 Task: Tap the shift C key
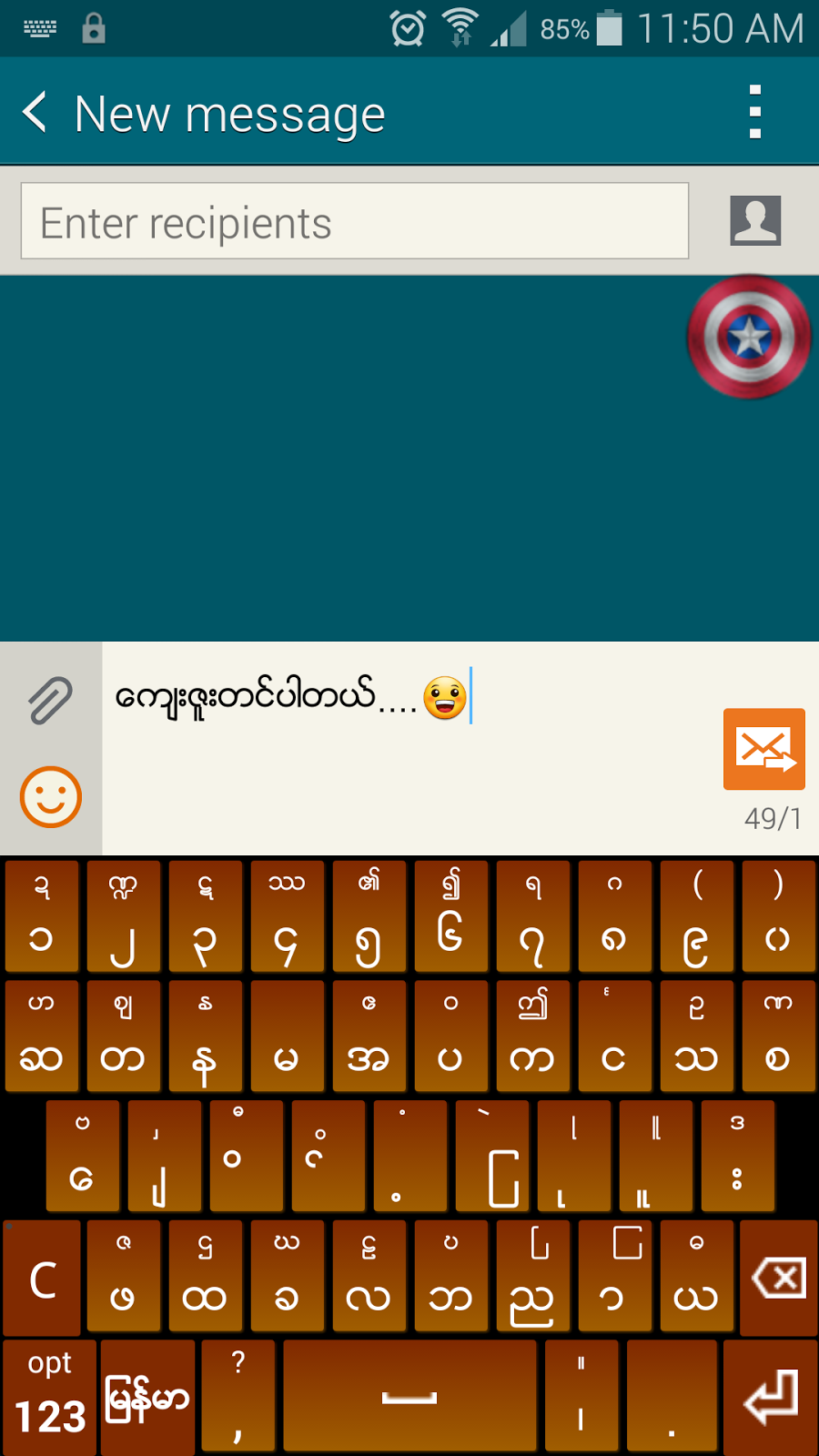point(42,1278)
